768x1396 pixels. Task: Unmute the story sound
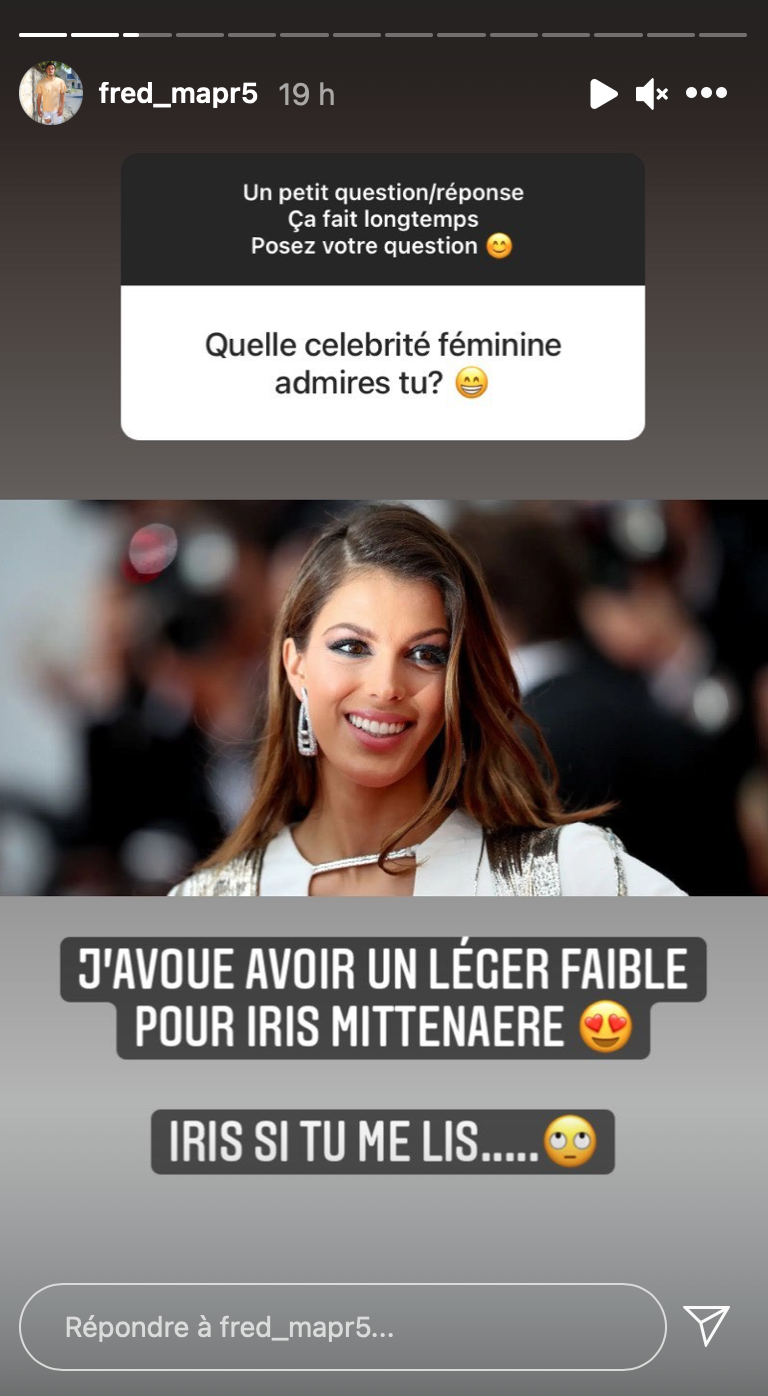pyautogui.click(x=652, y=94)
